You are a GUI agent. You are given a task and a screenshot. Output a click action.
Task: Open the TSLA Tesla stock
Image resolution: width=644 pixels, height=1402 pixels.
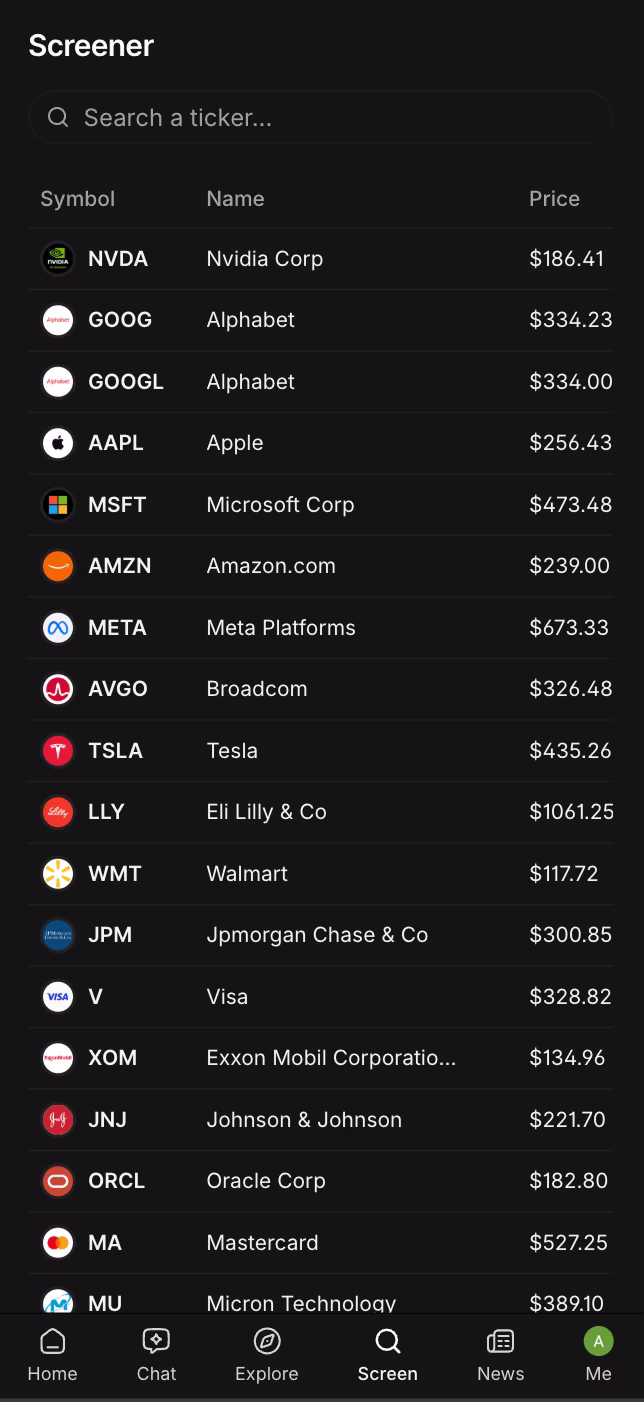coord(320,751)
